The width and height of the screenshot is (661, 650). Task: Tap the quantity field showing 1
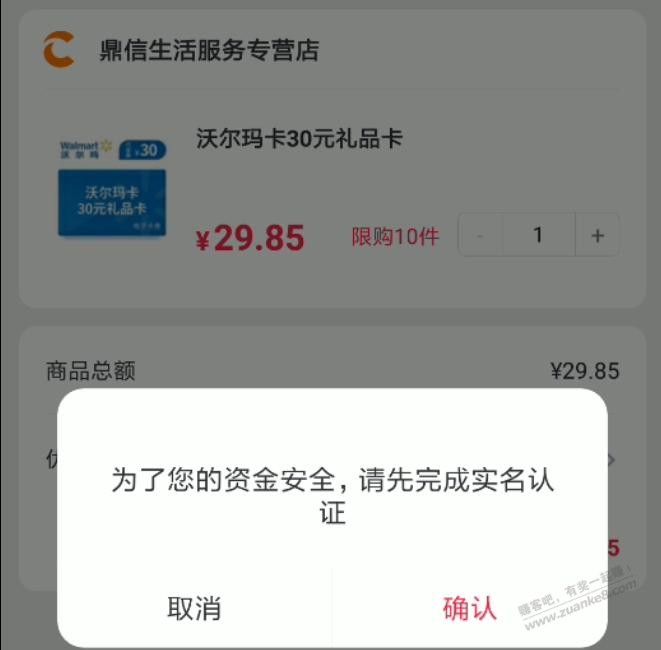point(538,236)
